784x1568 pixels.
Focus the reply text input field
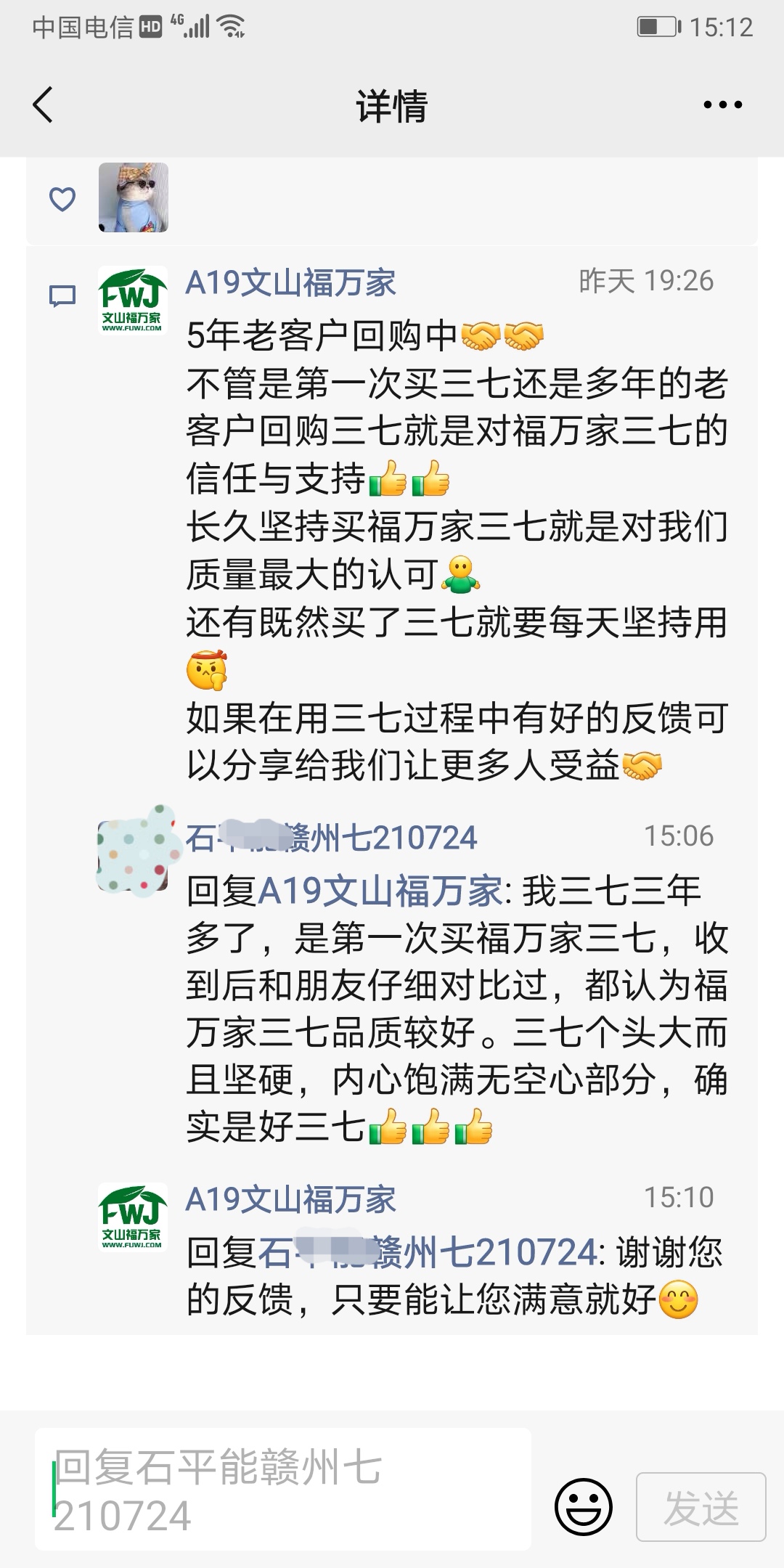(x=283, y=1490)
